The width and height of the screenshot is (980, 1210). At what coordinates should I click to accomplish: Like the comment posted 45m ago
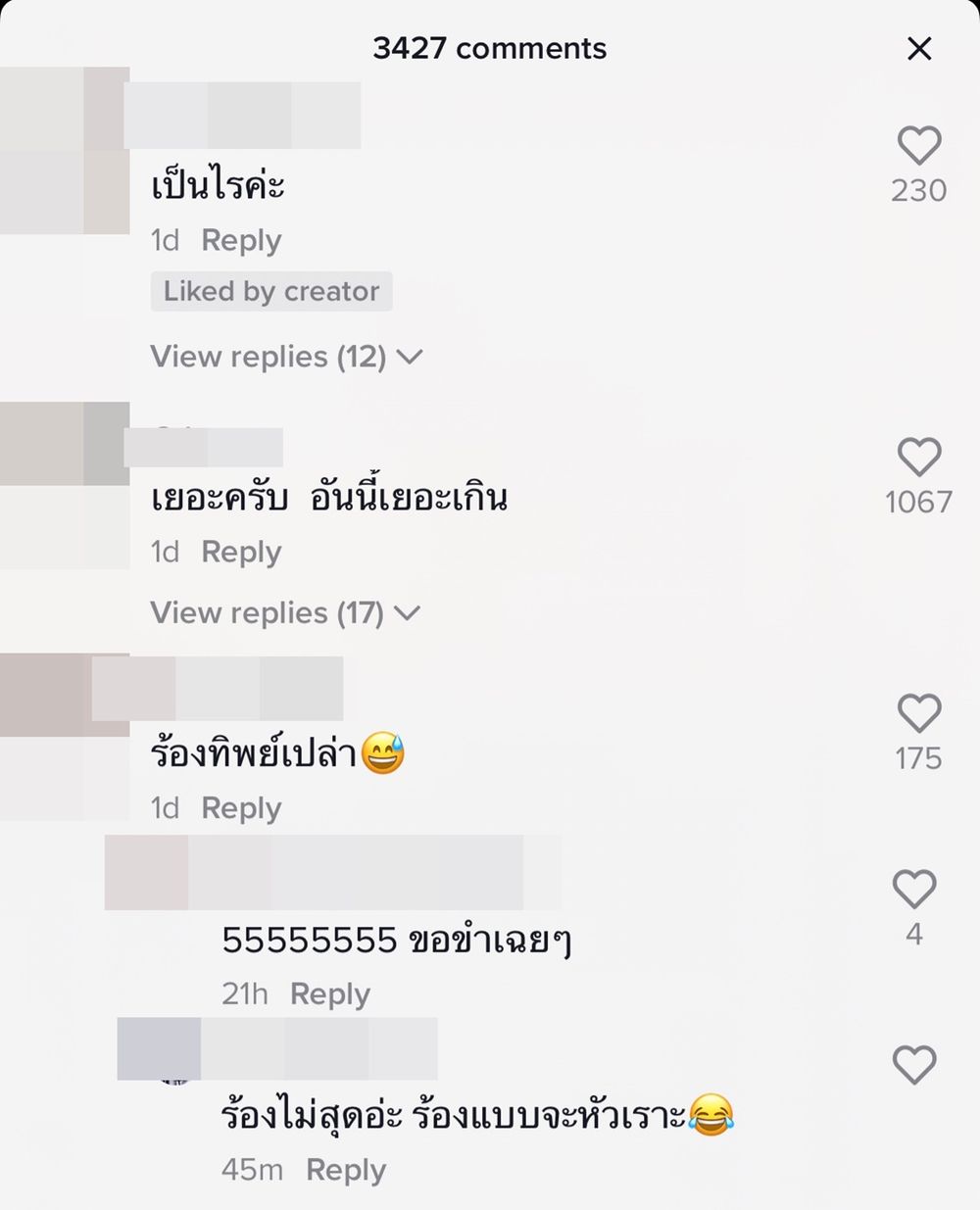913,1065
